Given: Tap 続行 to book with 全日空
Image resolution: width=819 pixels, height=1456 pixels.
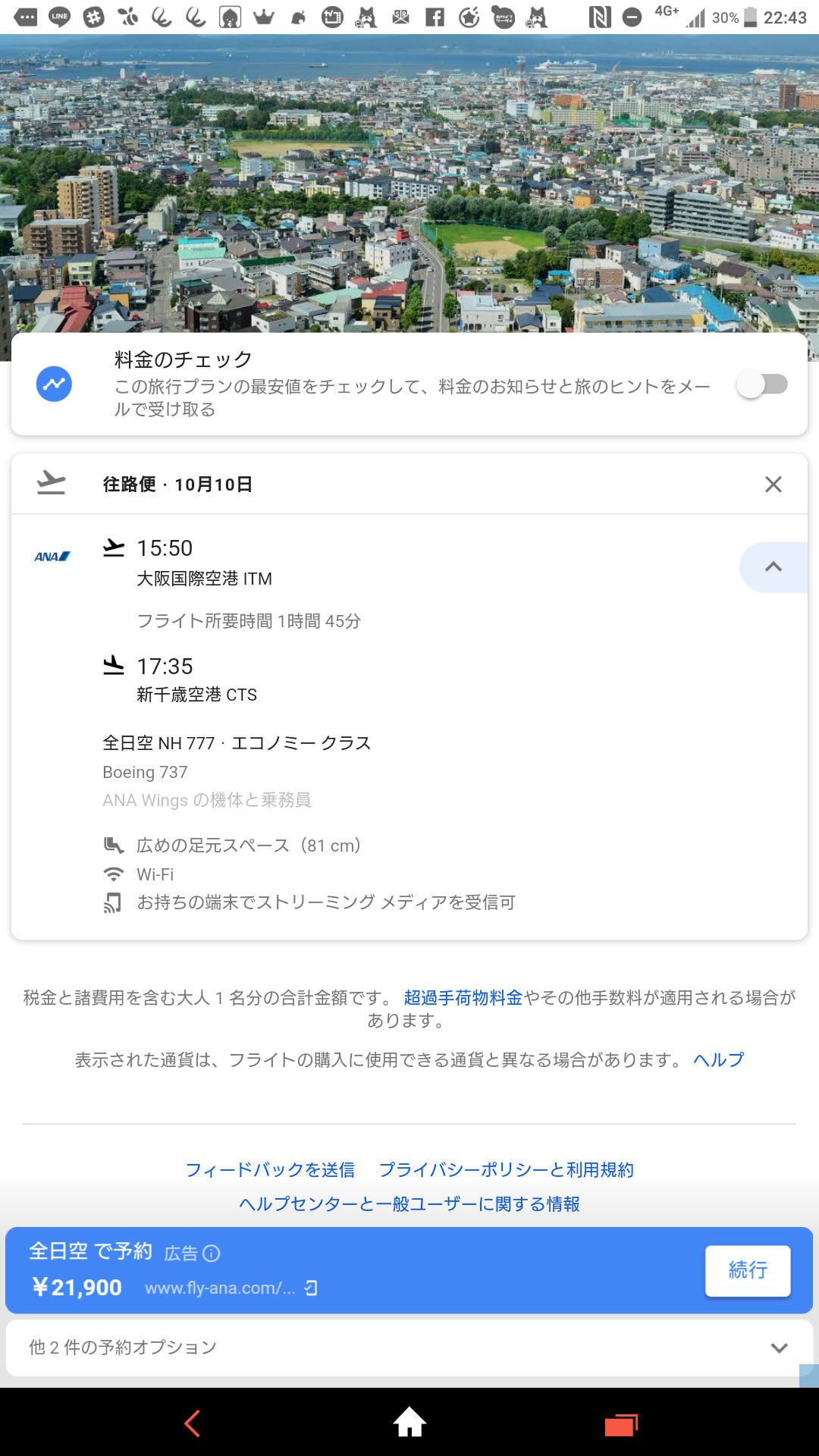Looking at the screenshot, I should 748,1270.
